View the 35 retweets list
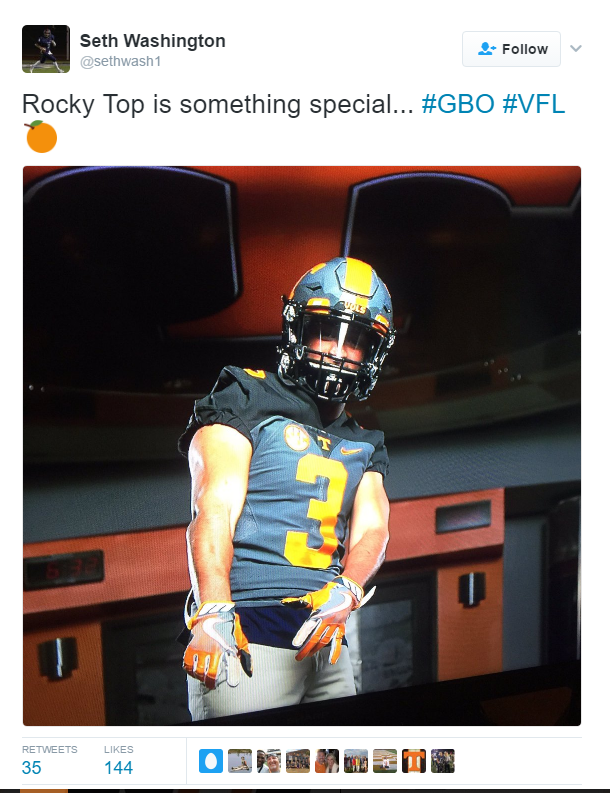Image resolution: width=610 pixels, height=793 pixels. pyautogui.click(x=32, y=768)
